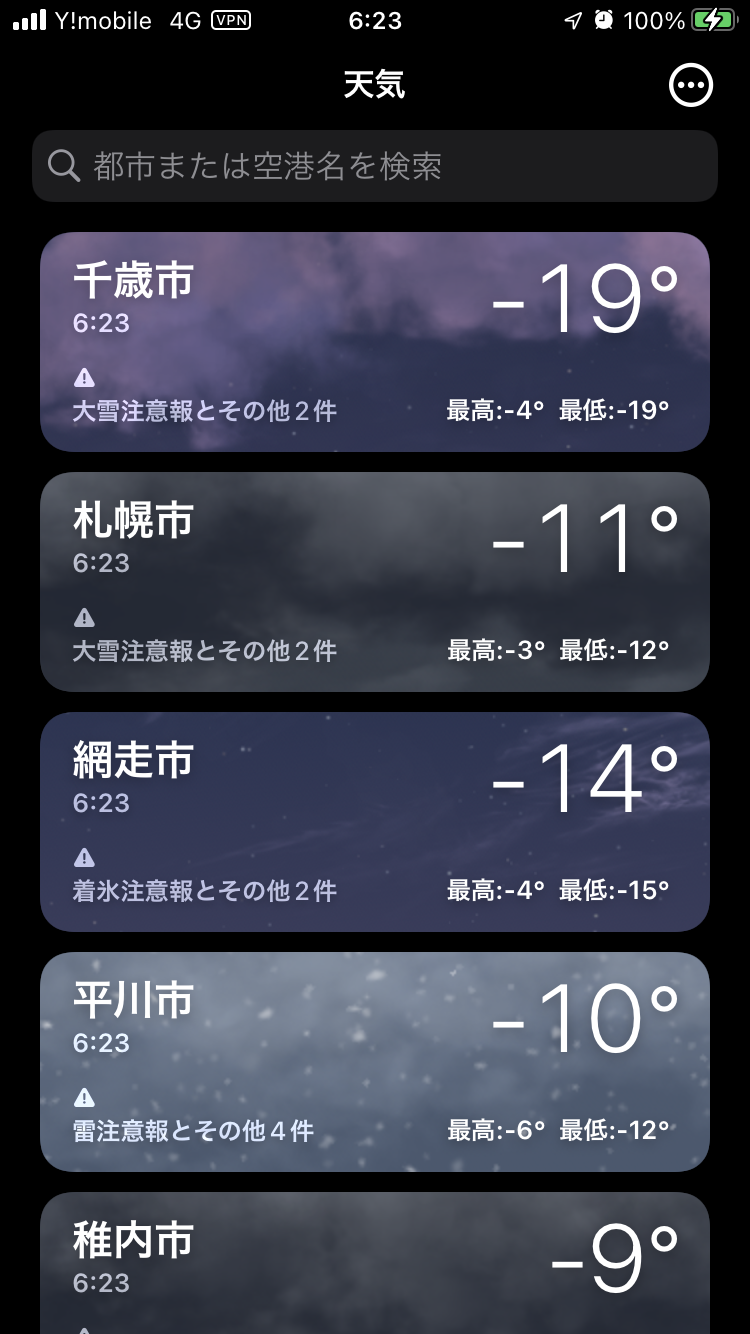Open the 千歳市 weather card
This screenshot has height=1334, width=750.
[x=375, y=342]
